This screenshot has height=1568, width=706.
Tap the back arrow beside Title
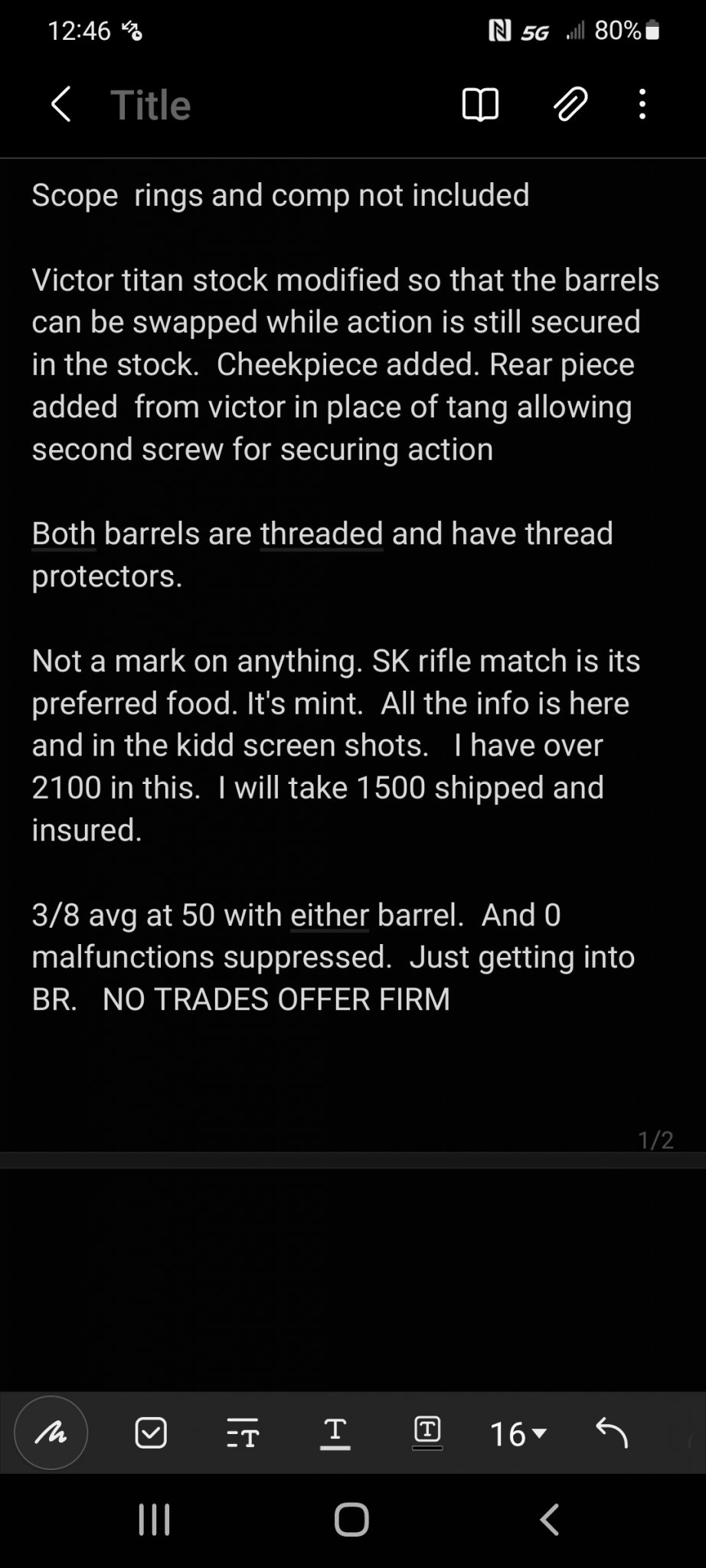tap(61, 104)
